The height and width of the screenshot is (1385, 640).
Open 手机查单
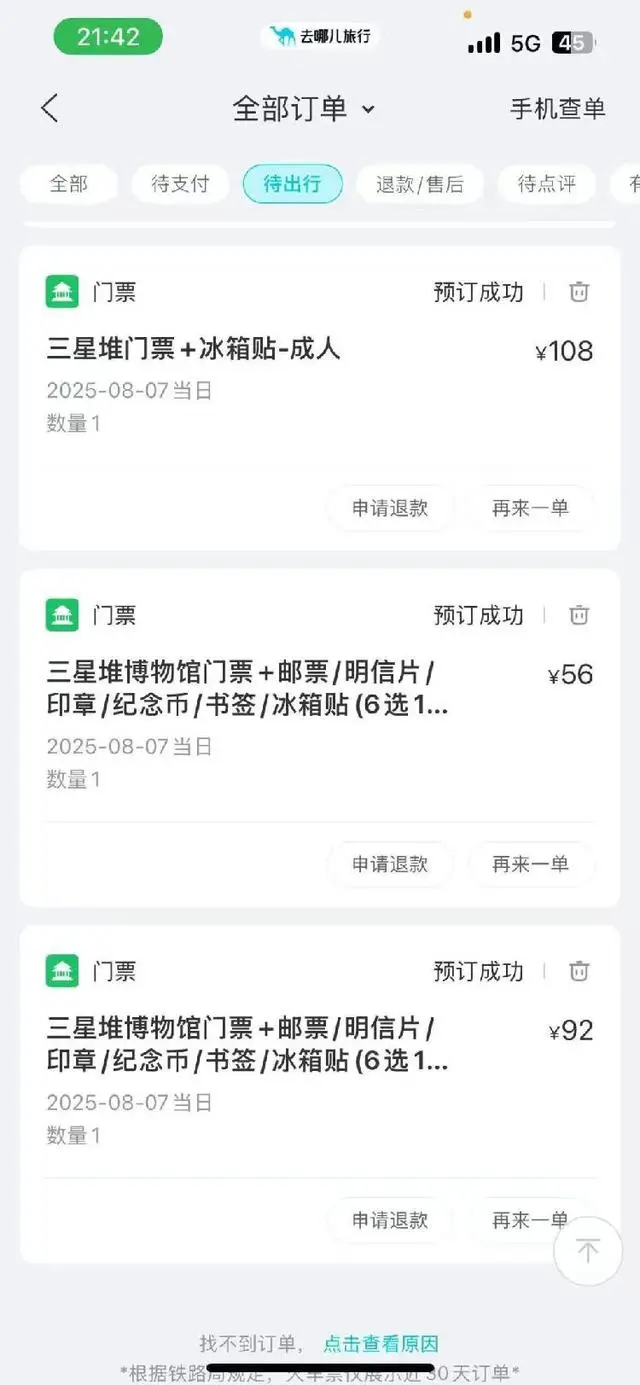click(x=557, y=108)
